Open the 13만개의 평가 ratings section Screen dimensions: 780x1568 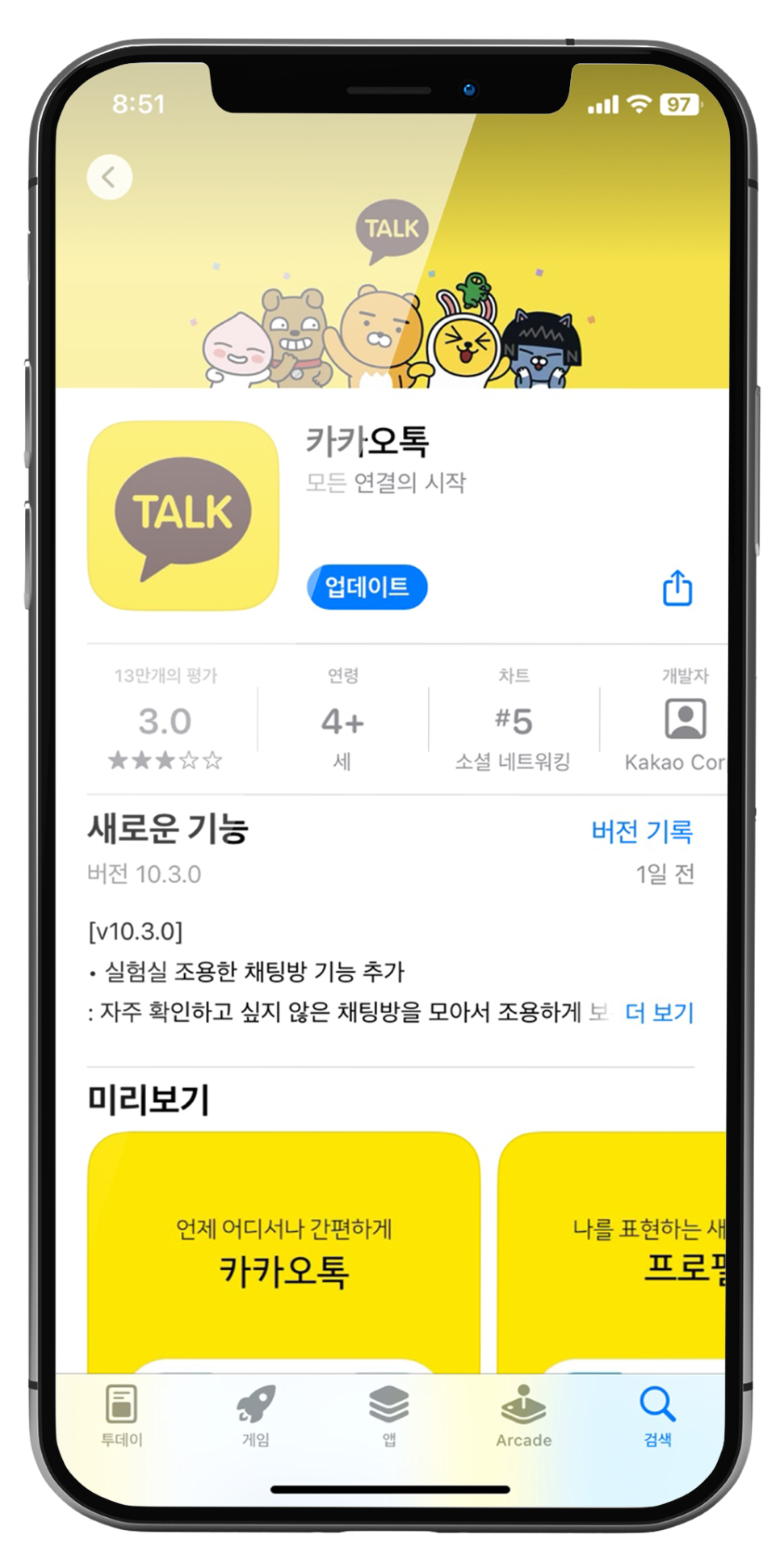pyautogui.click(x=166, y=718)
